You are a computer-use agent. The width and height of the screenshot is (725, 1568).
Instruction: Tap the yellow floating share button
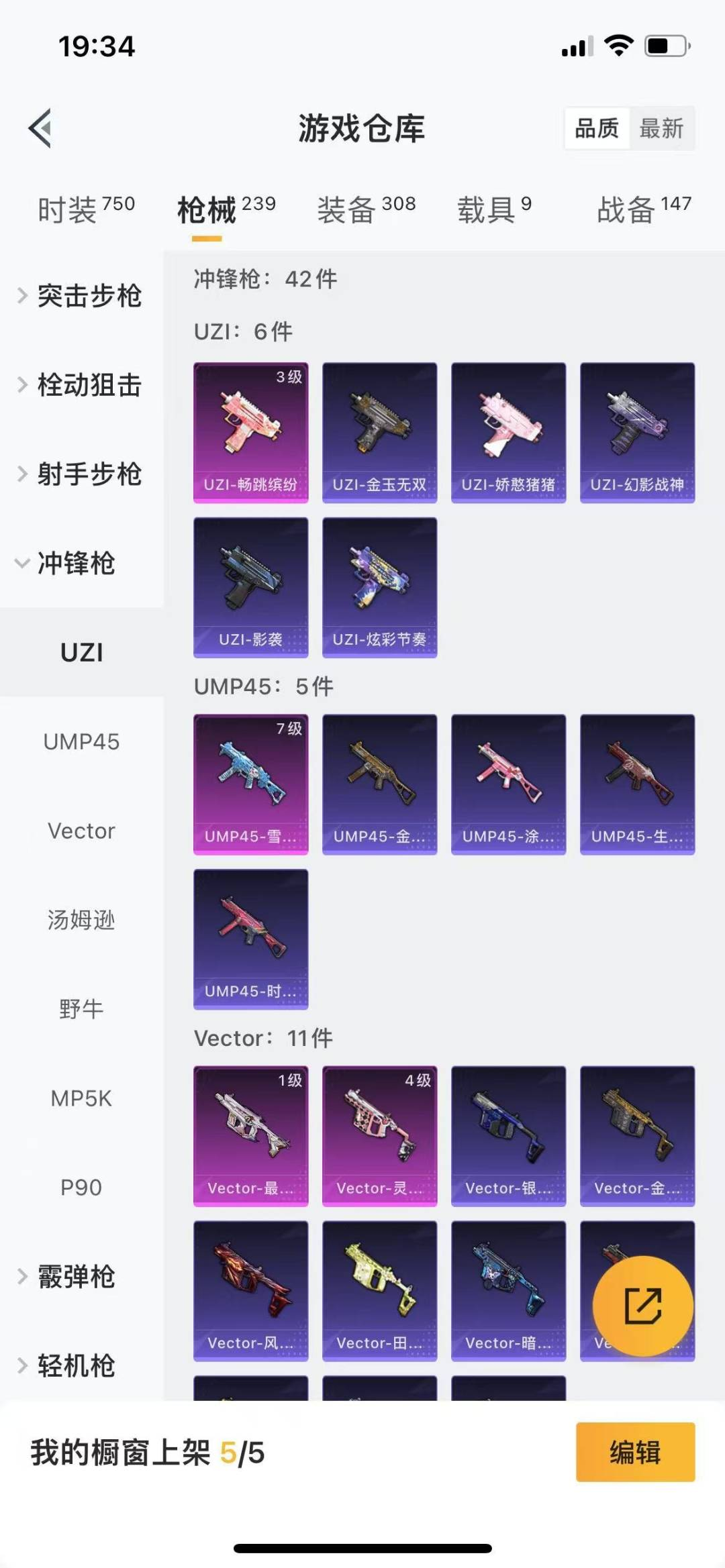[643, 1306]
